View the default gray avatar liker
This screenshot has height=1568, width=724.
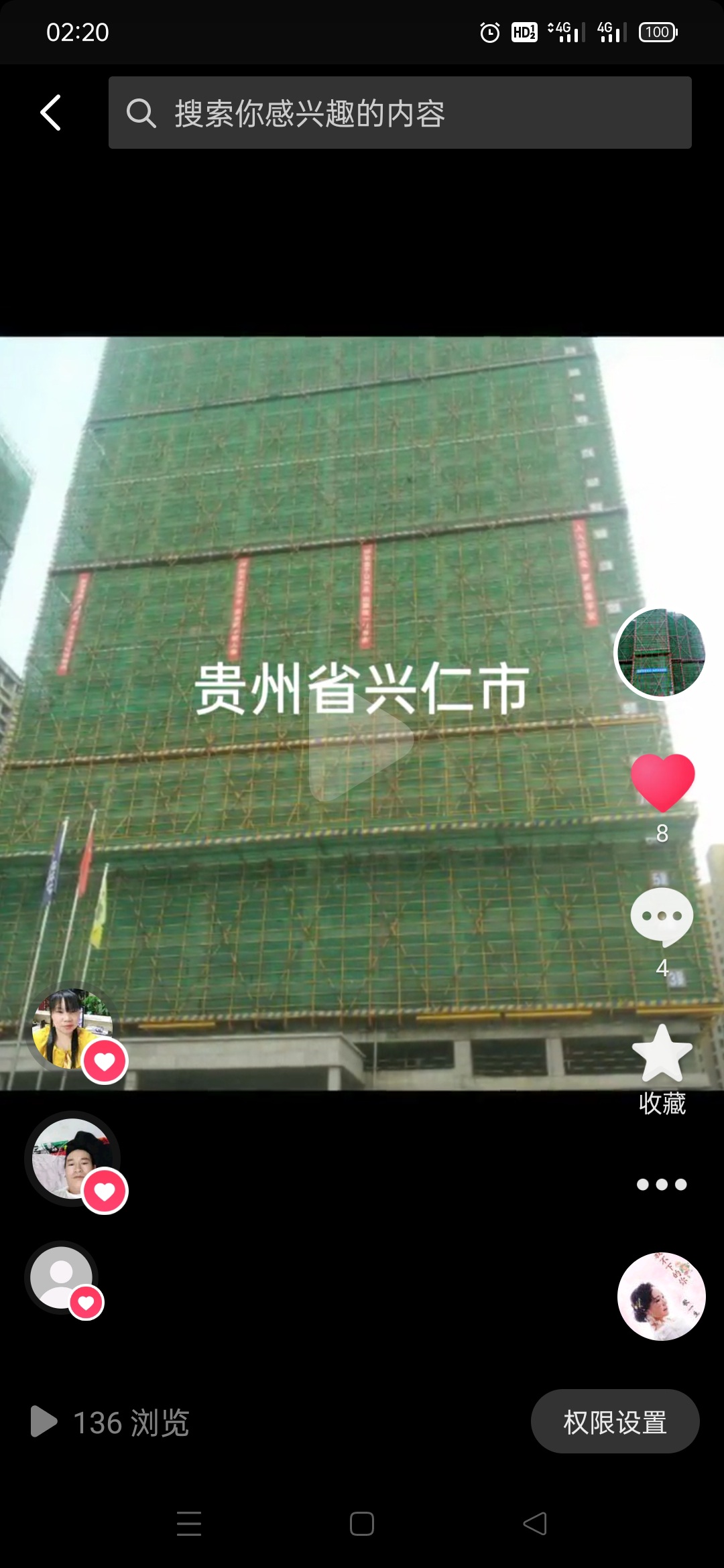[x=62, y=1277]
